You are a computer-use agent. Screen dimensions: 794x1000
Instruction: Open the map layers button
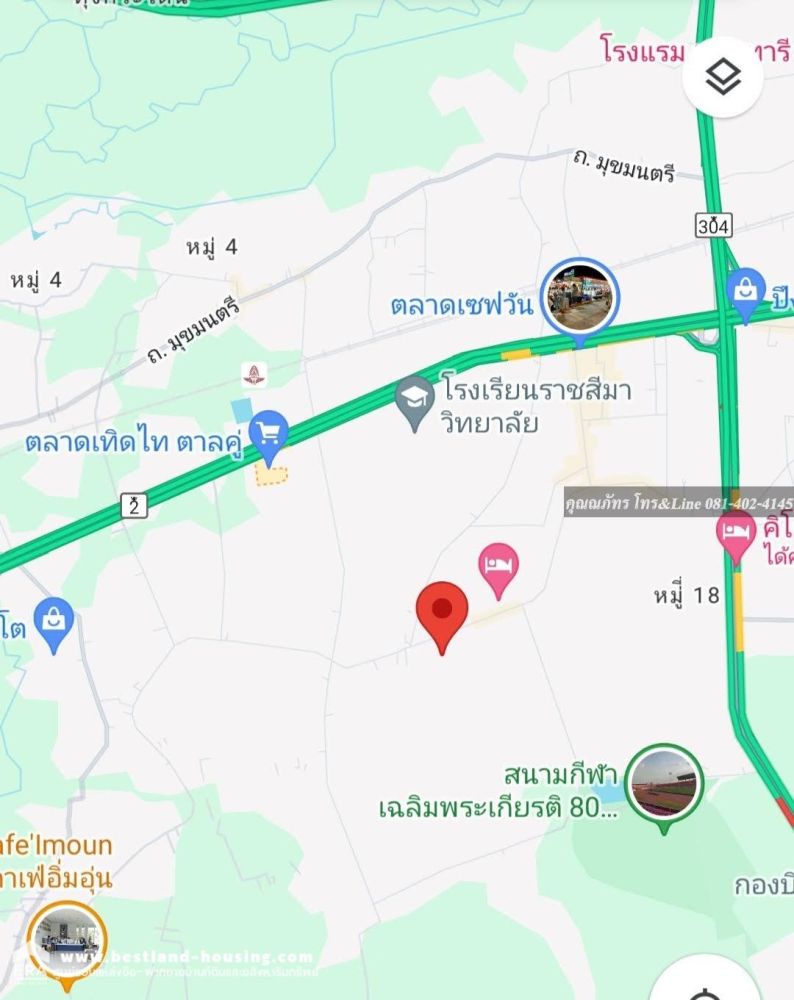click(x=723, y=77)
